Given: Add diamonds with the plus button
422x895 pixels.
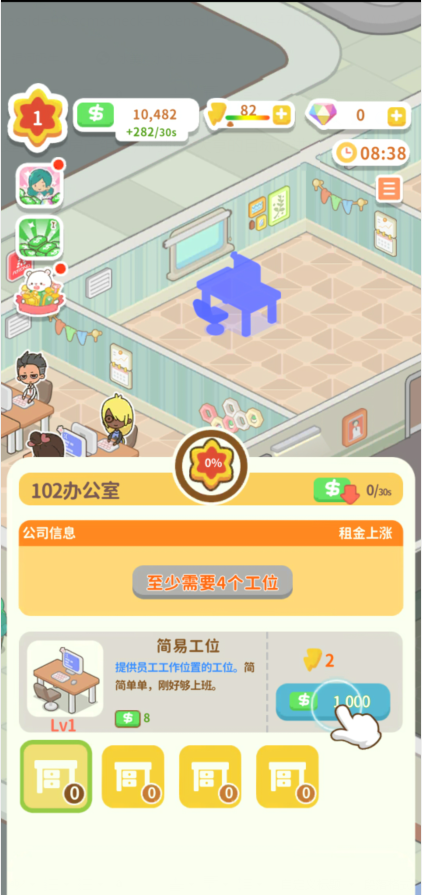Looking at the screenshot, I should point(396,116).
